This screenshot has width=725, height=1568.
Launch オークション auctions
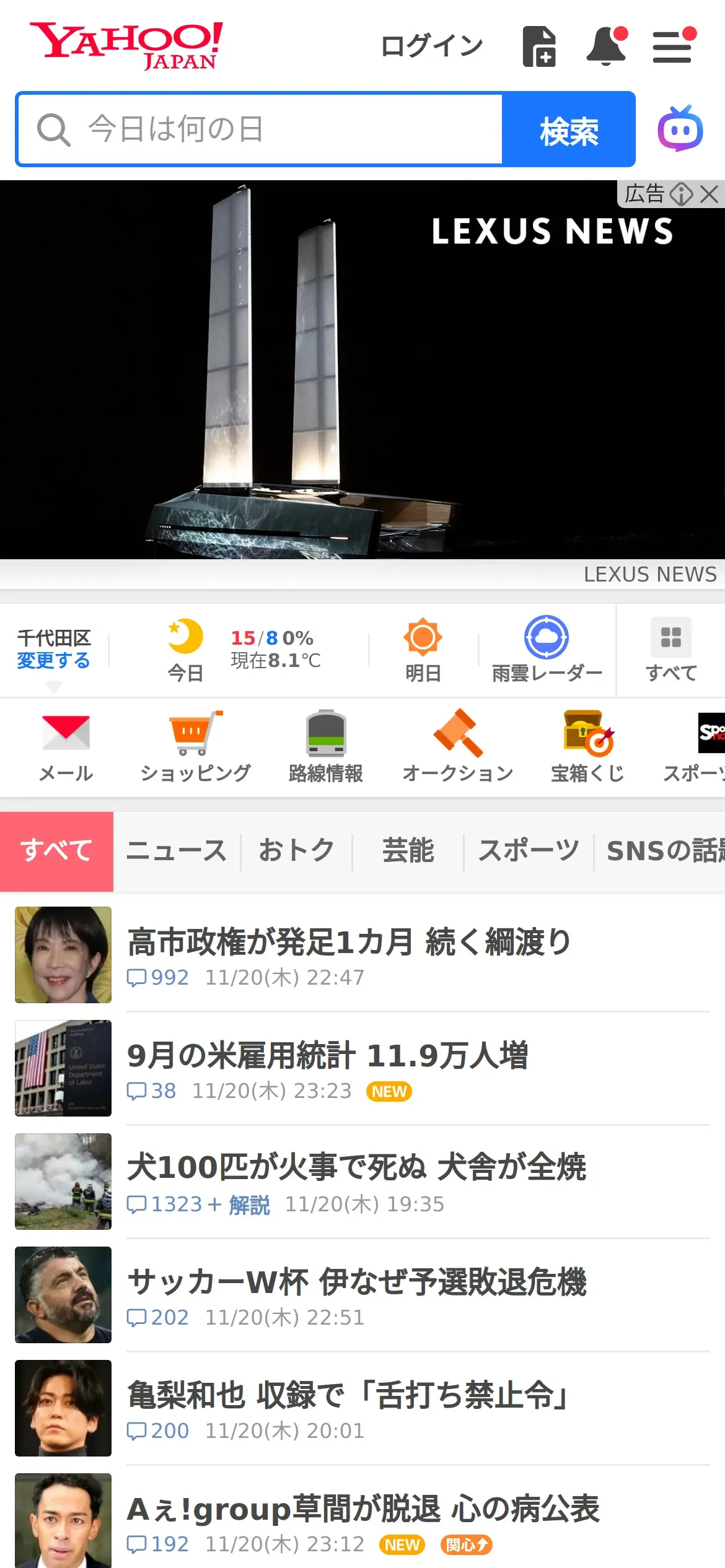(458, 747)
